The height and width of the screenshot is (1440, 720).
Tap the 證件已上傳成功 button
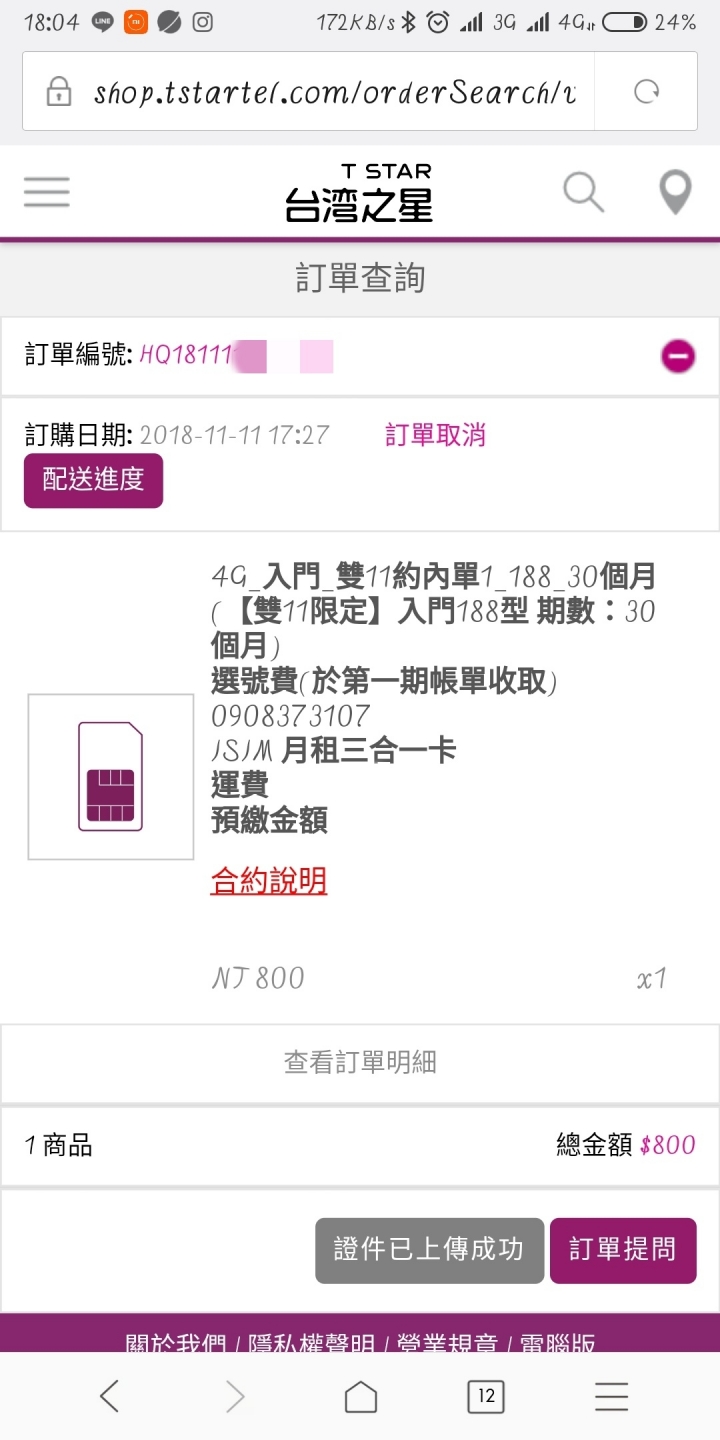pyautogui.click(x=429, y=1250)
